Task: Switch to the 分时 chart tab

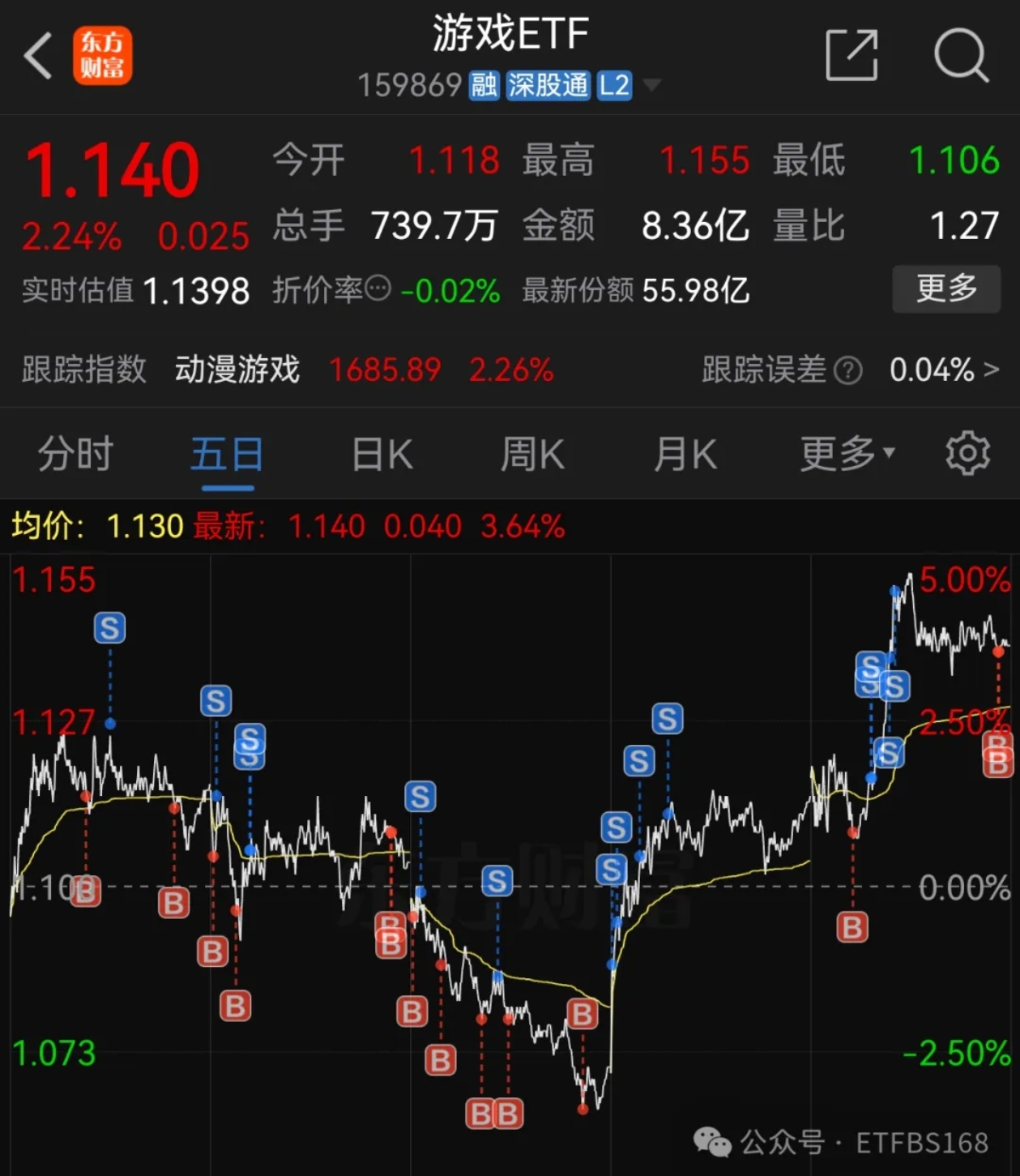Action: [x=75, y=453]
